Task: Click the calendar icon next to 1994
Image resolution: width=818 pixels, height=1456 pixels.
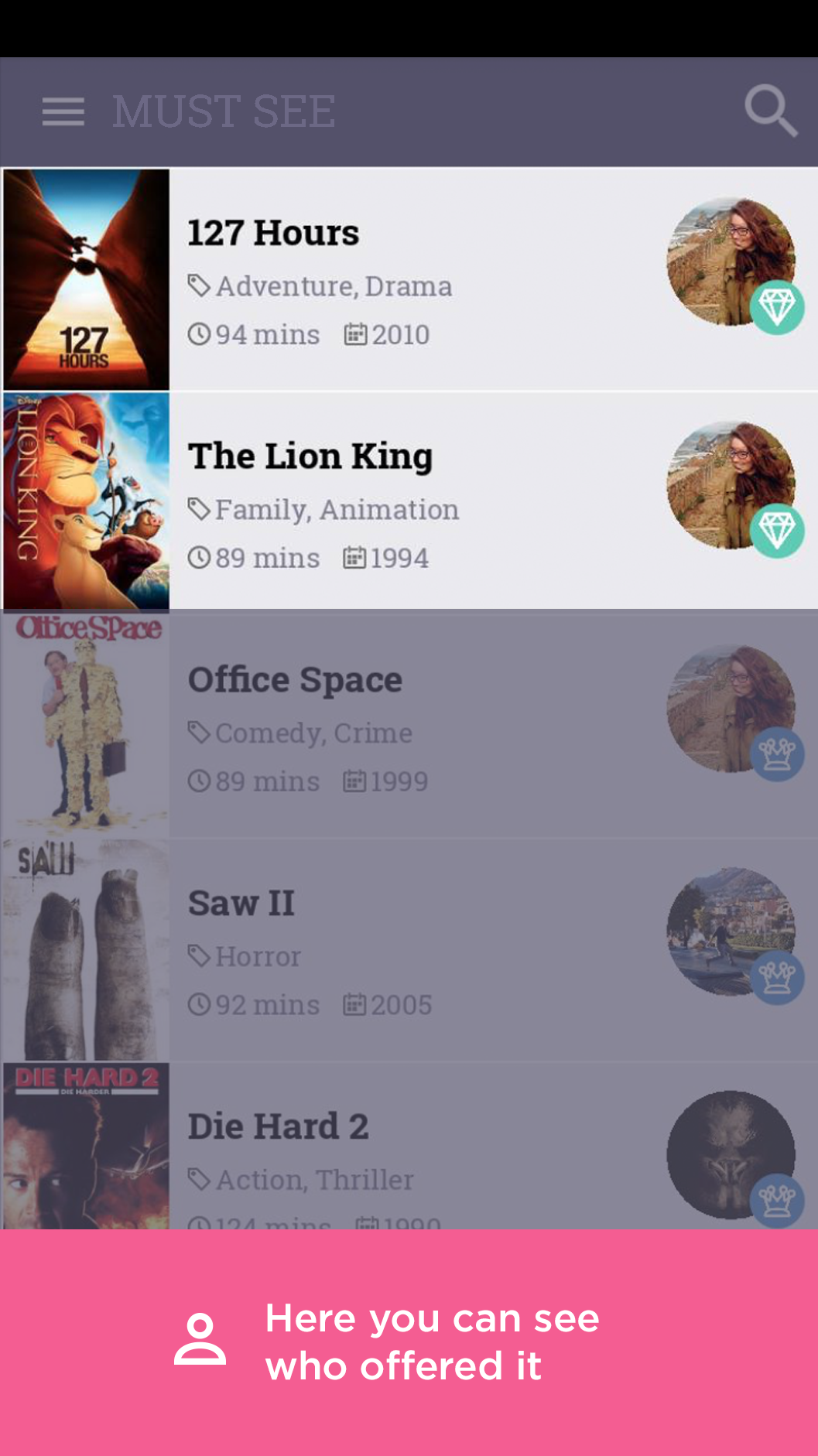Action: click(x=355, y=557)
